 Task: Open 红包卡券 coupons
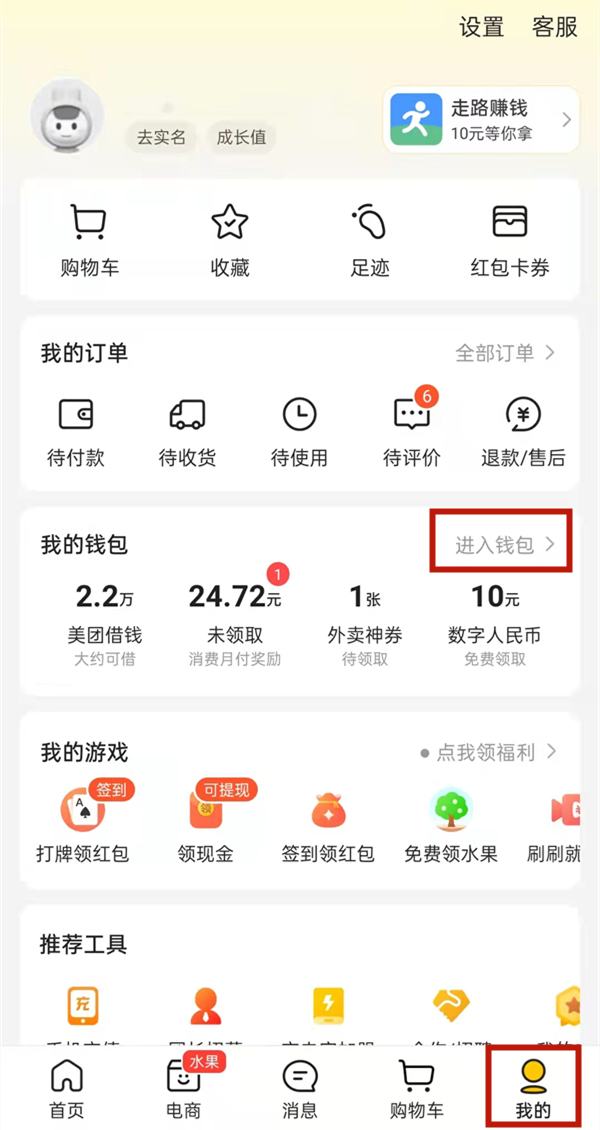[510, 240]
